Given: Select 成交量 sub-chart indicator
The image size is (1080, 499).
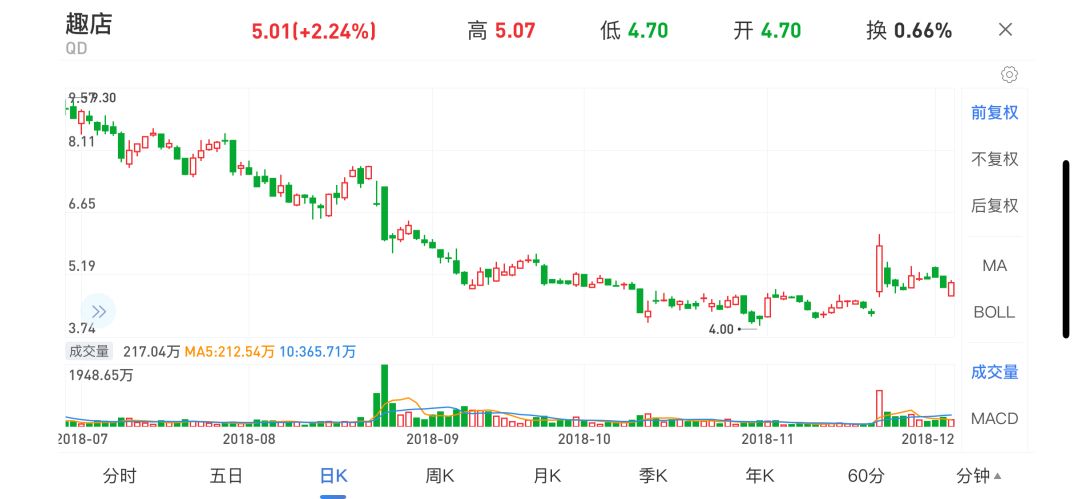Looking at the screenshot, I should 994,372.
